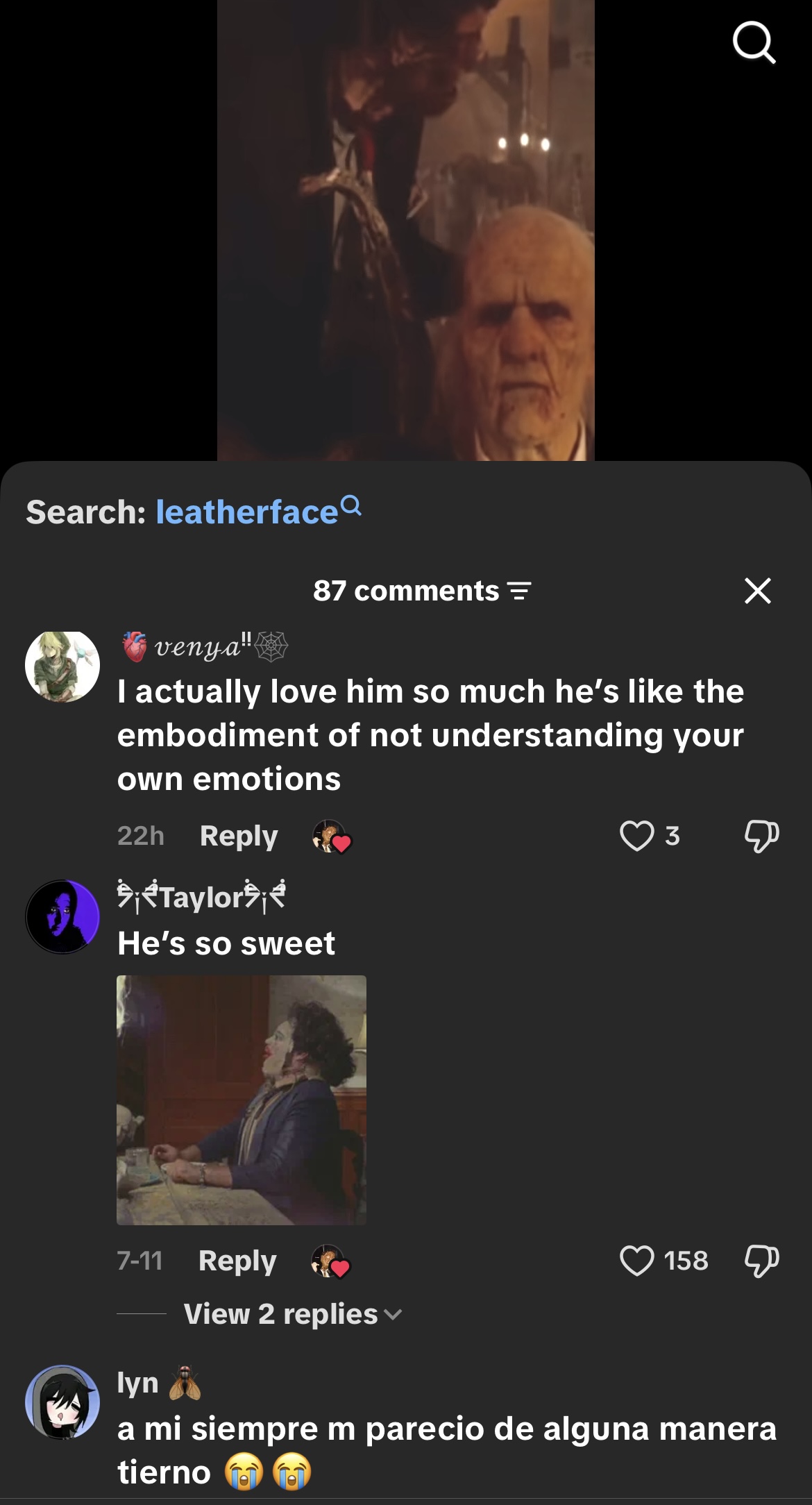Image resolution: width=812 pixels, height=1505 pixels.
Task: Open lyn's profile picture
Action: [62, 1402]
